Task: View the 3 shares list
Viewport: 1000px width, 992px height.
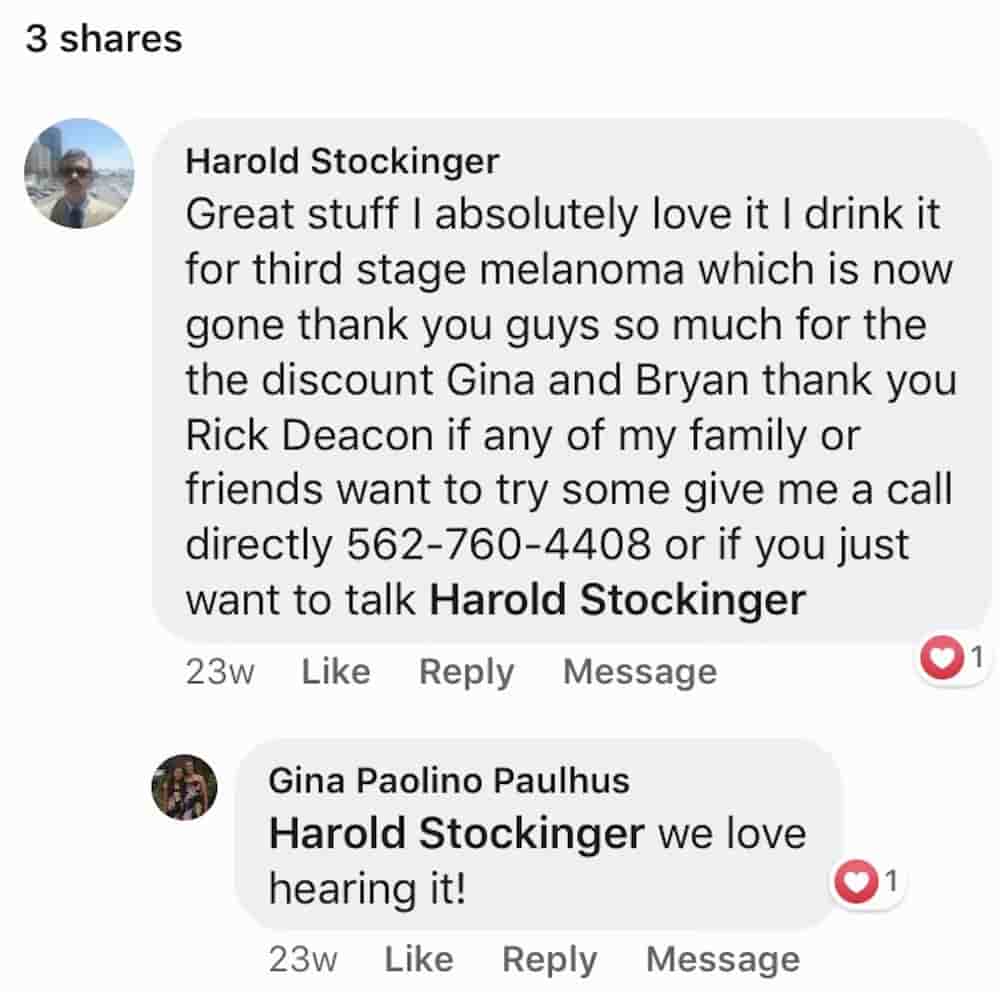Action: coord(104,39)
